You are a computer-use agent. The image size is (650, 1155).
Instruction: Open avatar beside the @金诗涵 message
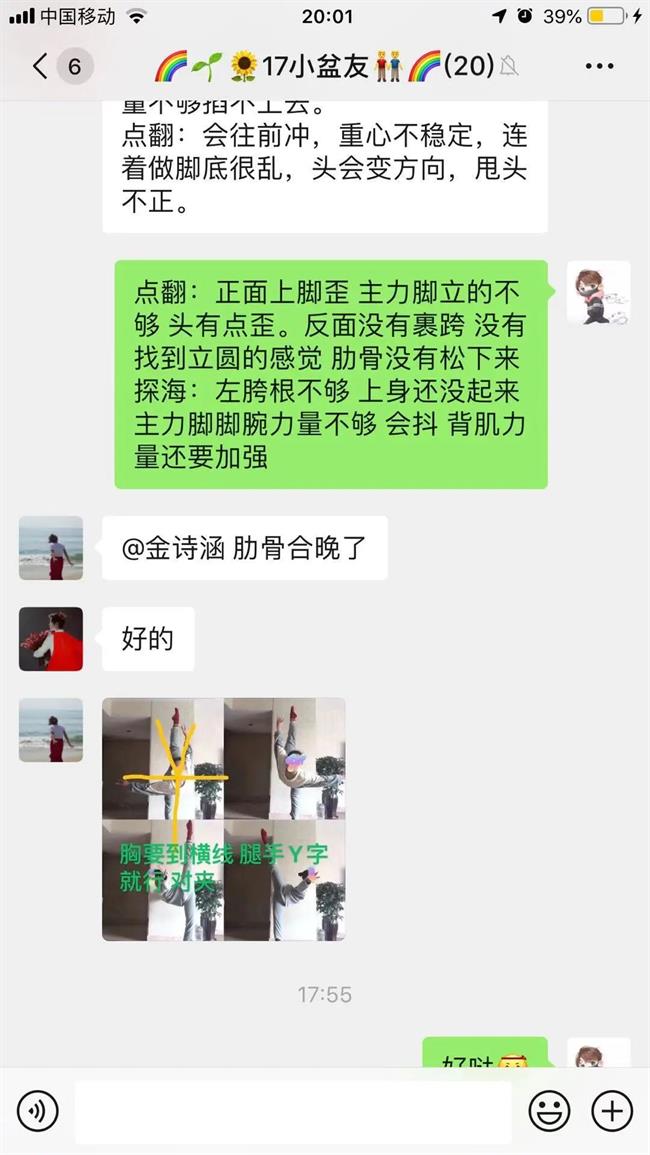tap(51, 548)
